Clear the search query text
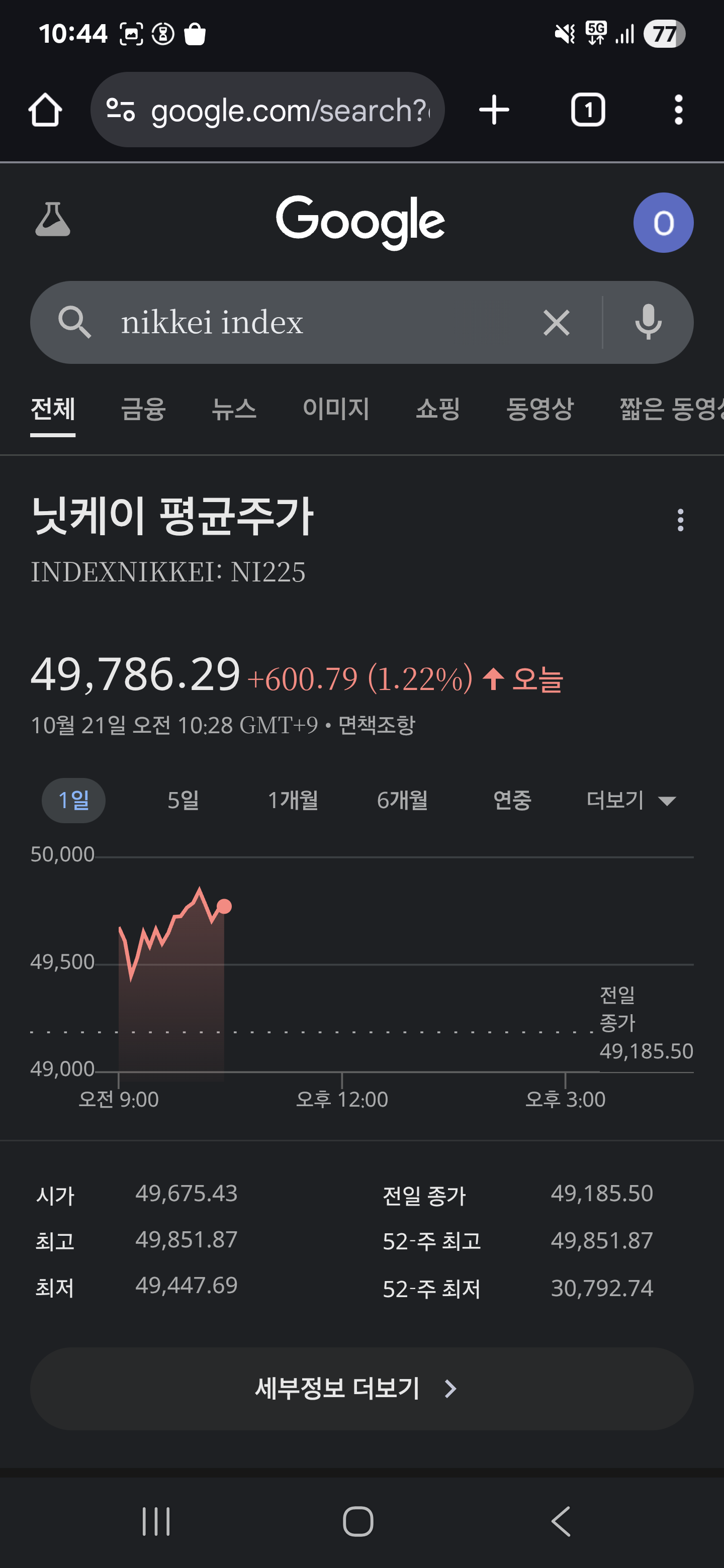Image resolution: width=724 pixels, height=1568 pixels. 556,323
